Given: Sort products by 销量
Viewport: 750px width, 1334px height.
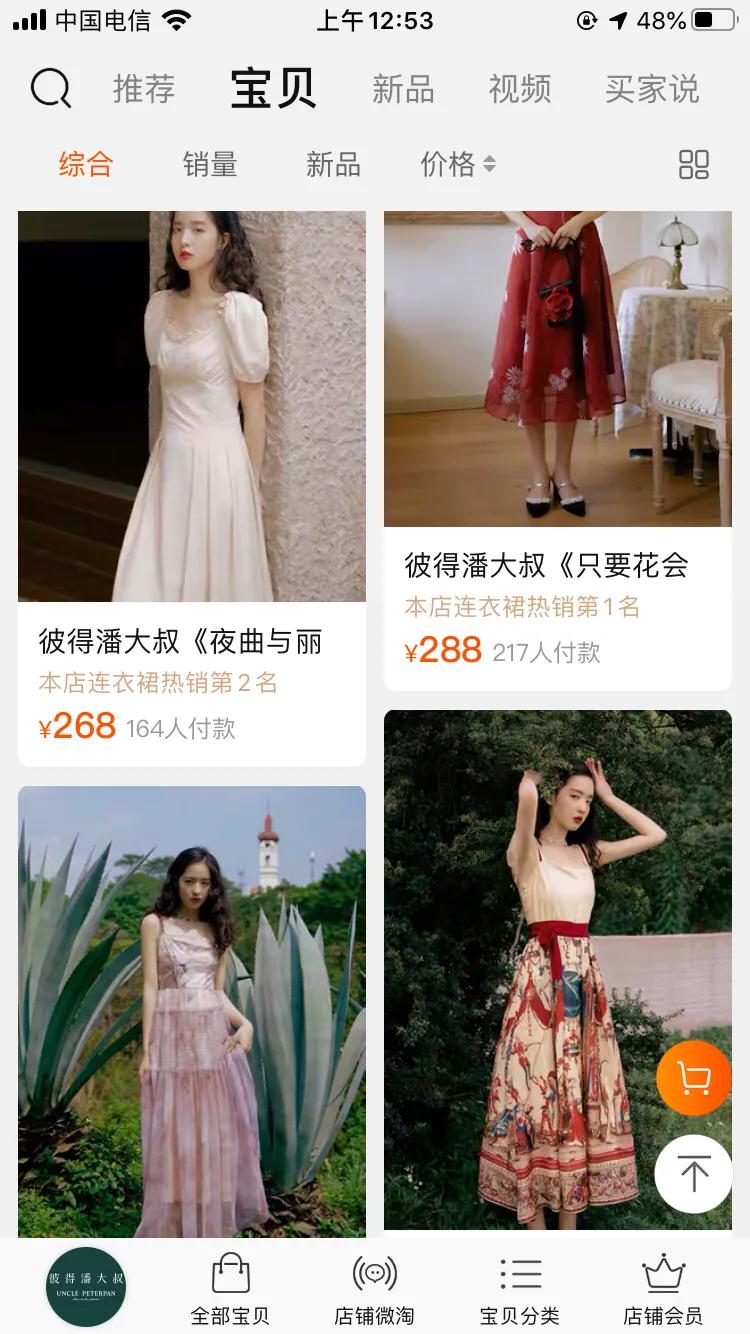Looking at the screenshot, I should 210,164.
